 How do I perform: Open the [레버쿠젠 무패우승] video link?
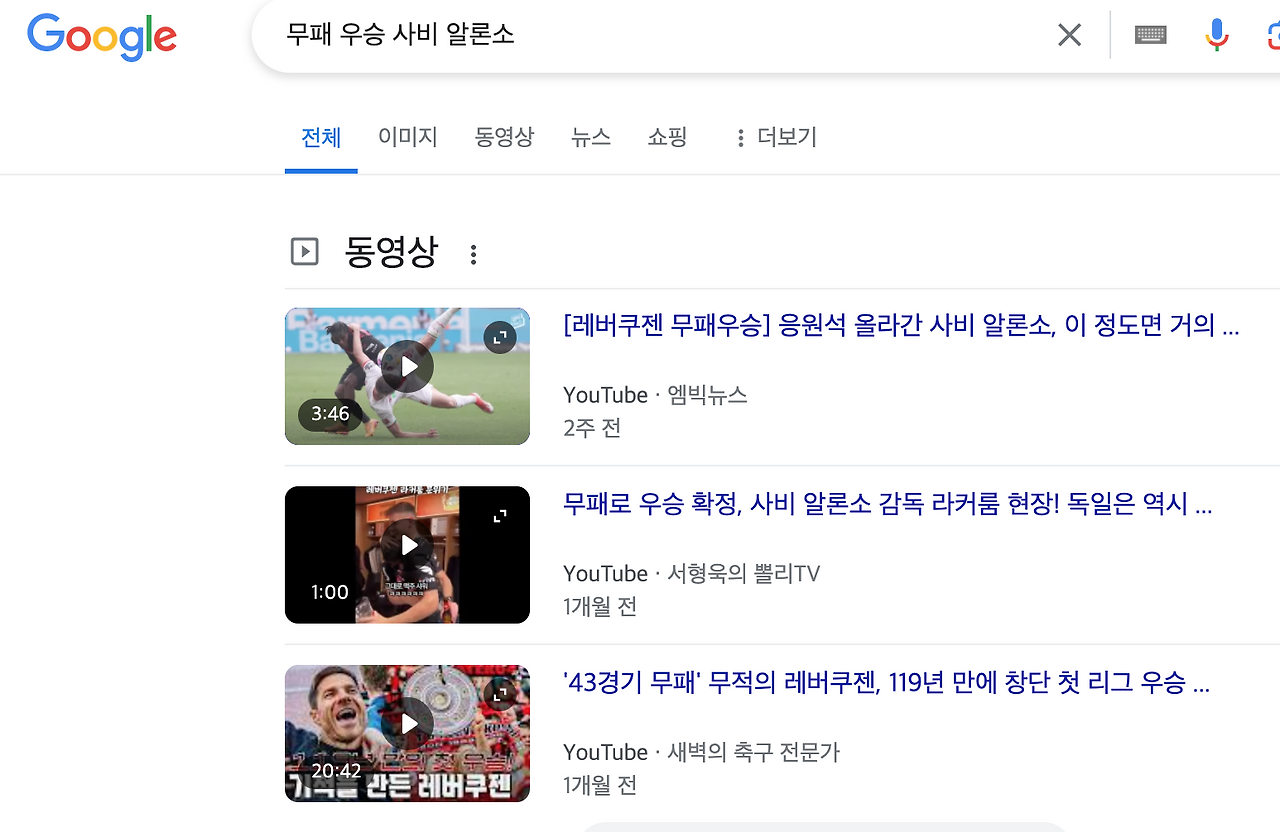pos(901,325)
